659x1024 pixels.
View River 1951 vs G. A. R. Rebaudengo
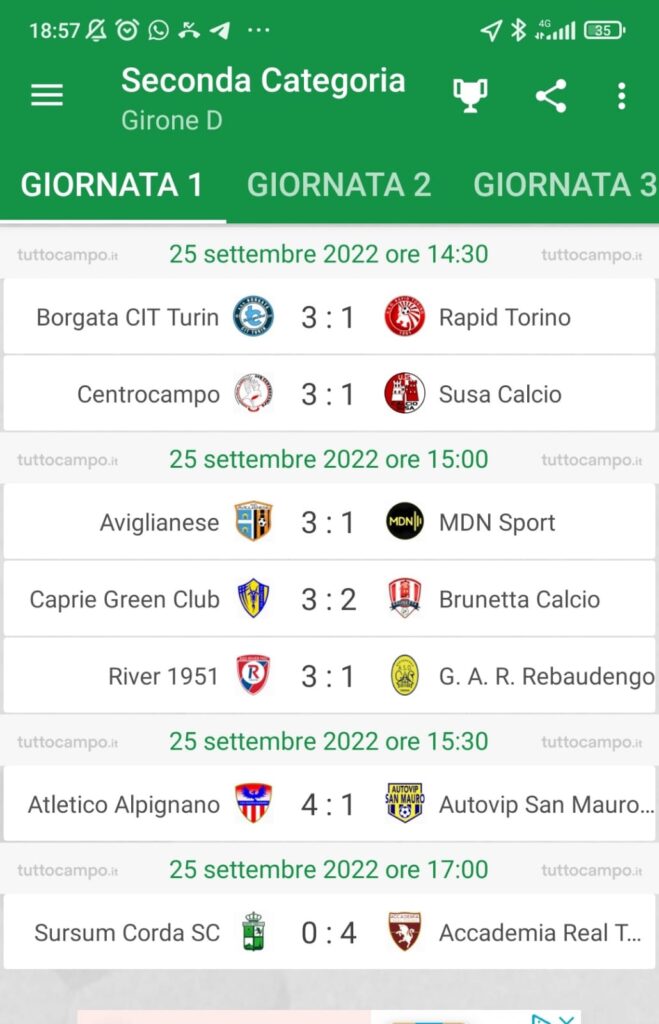tap(329, 676)
